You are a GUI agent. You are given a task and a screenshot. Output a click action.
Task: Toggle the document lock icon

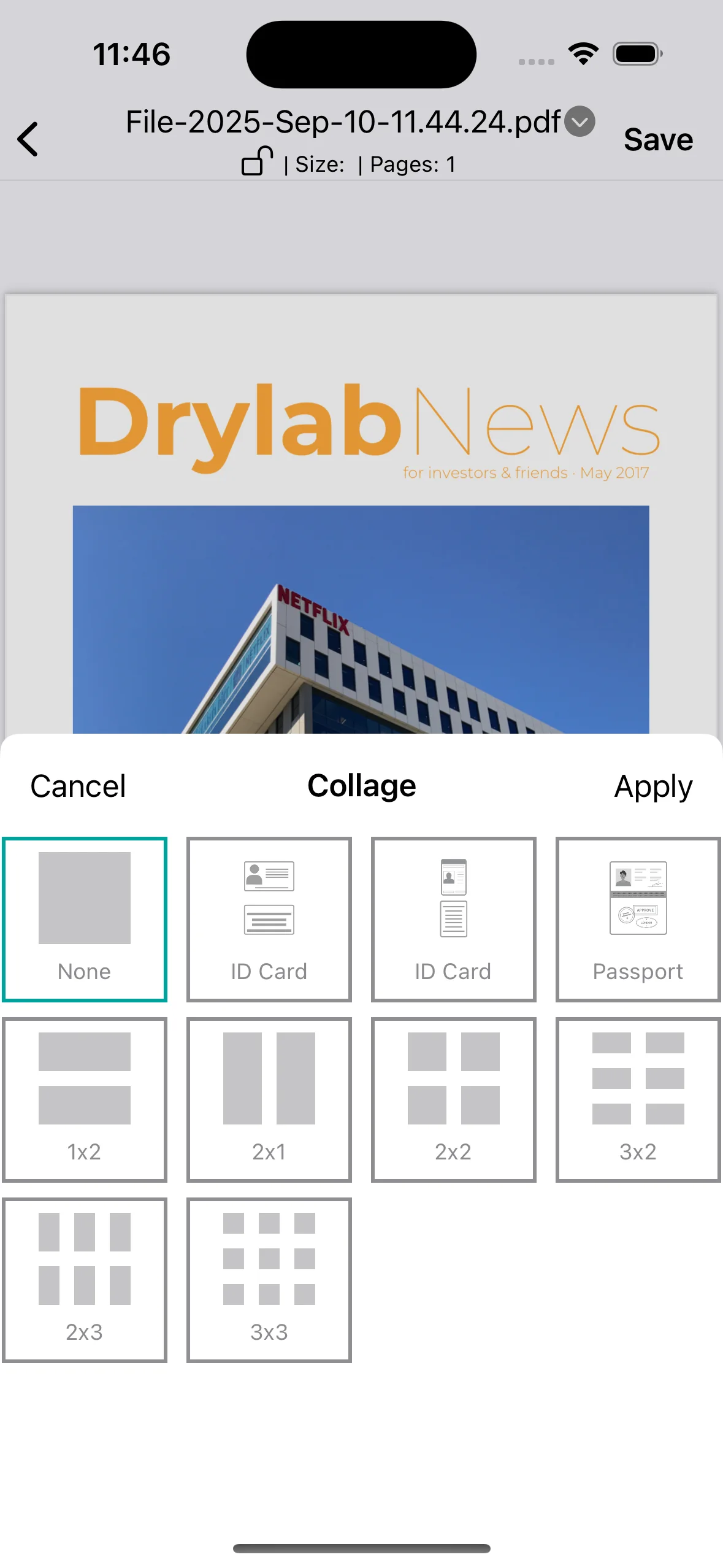[257, 162]
